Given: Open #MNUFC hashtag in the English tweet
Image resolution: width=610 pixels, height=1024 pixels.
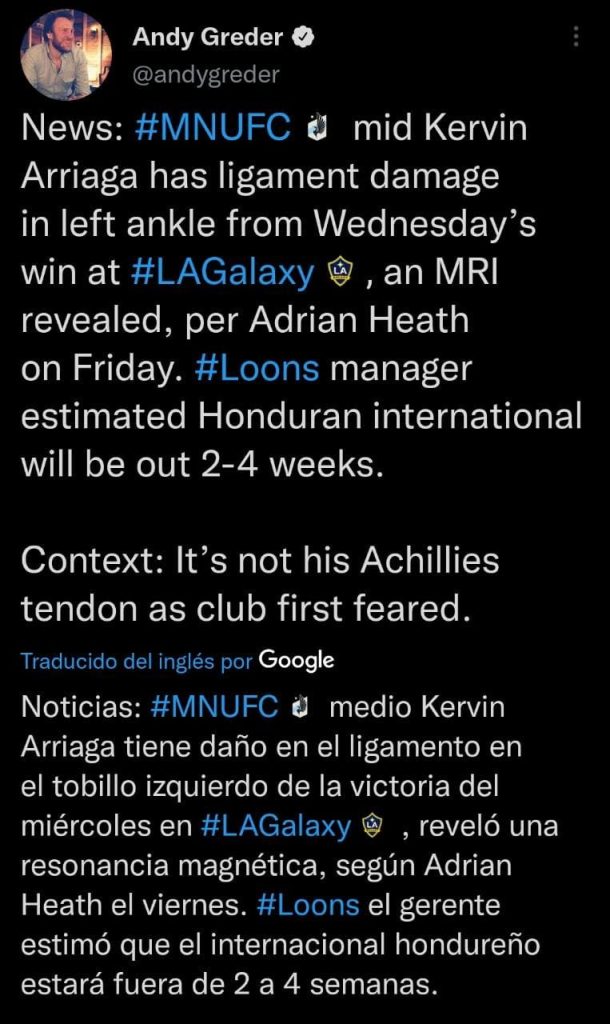Looking at the screenshot, I should coord(212,129).
